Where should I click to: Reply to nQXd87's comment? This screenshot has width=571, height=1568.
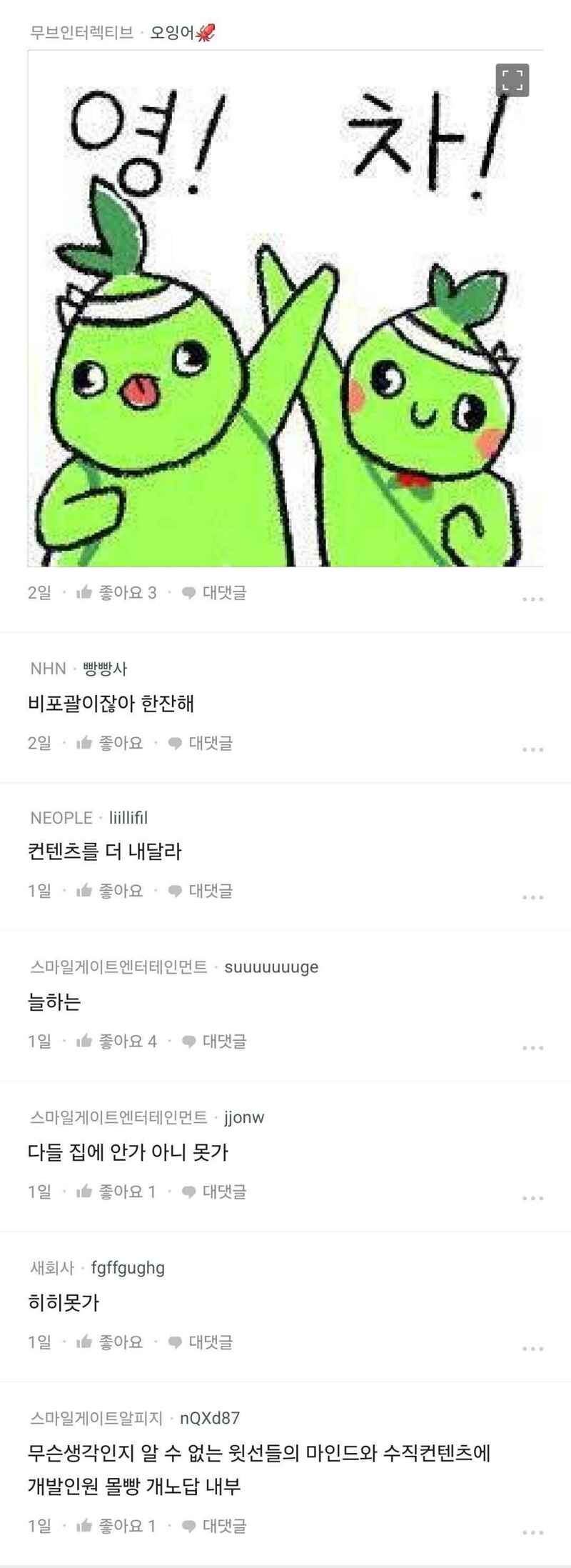pyautogui.click(x=214, y=1526)
